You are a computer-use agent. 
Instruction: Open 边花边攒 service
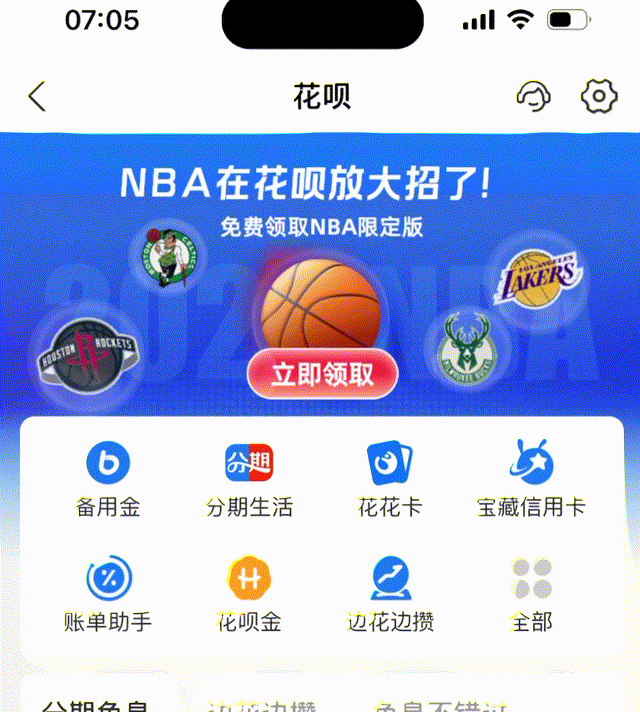tap(390, 594)
